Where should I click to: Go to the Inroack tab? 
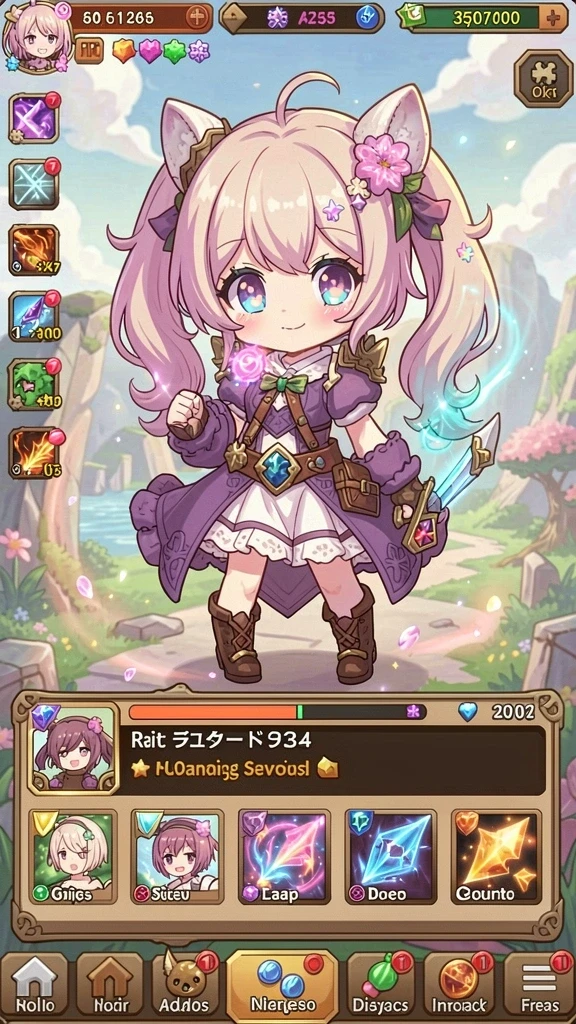[458, 986]
